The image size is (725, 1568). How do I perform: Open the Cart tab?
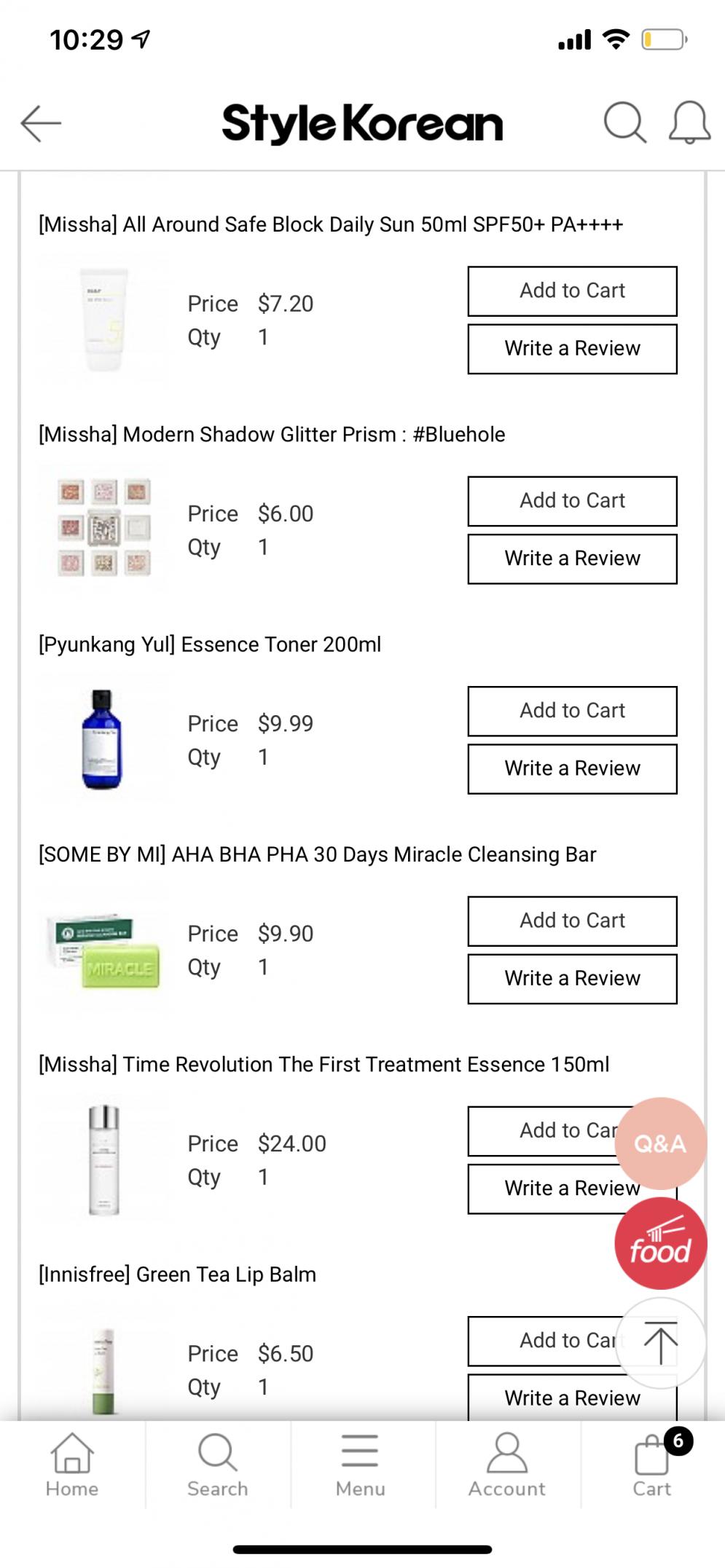click(652, 1465)
